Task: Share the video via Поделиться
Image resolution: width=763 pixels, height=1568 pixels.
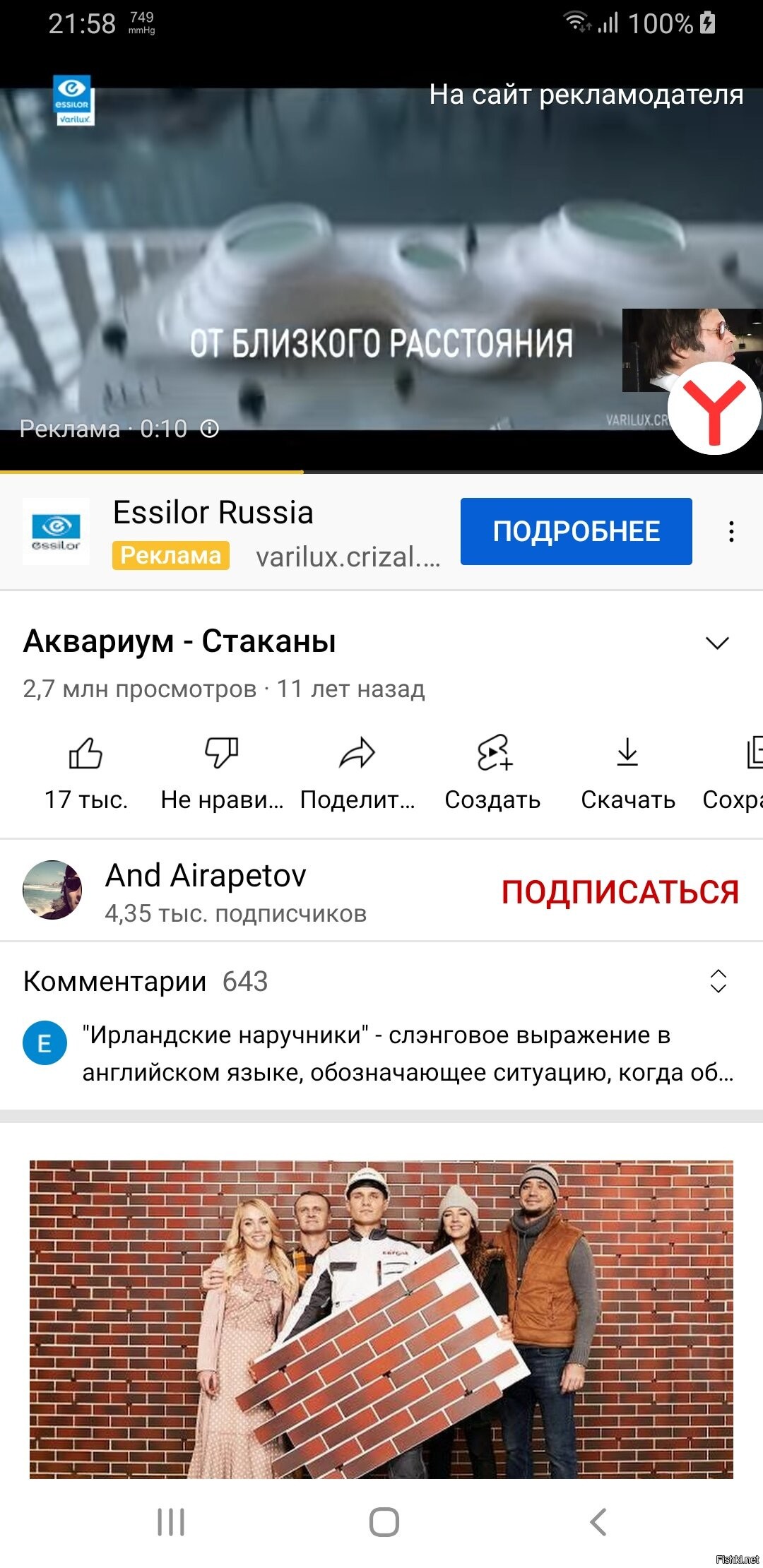Action: click(x=357, y=773)
